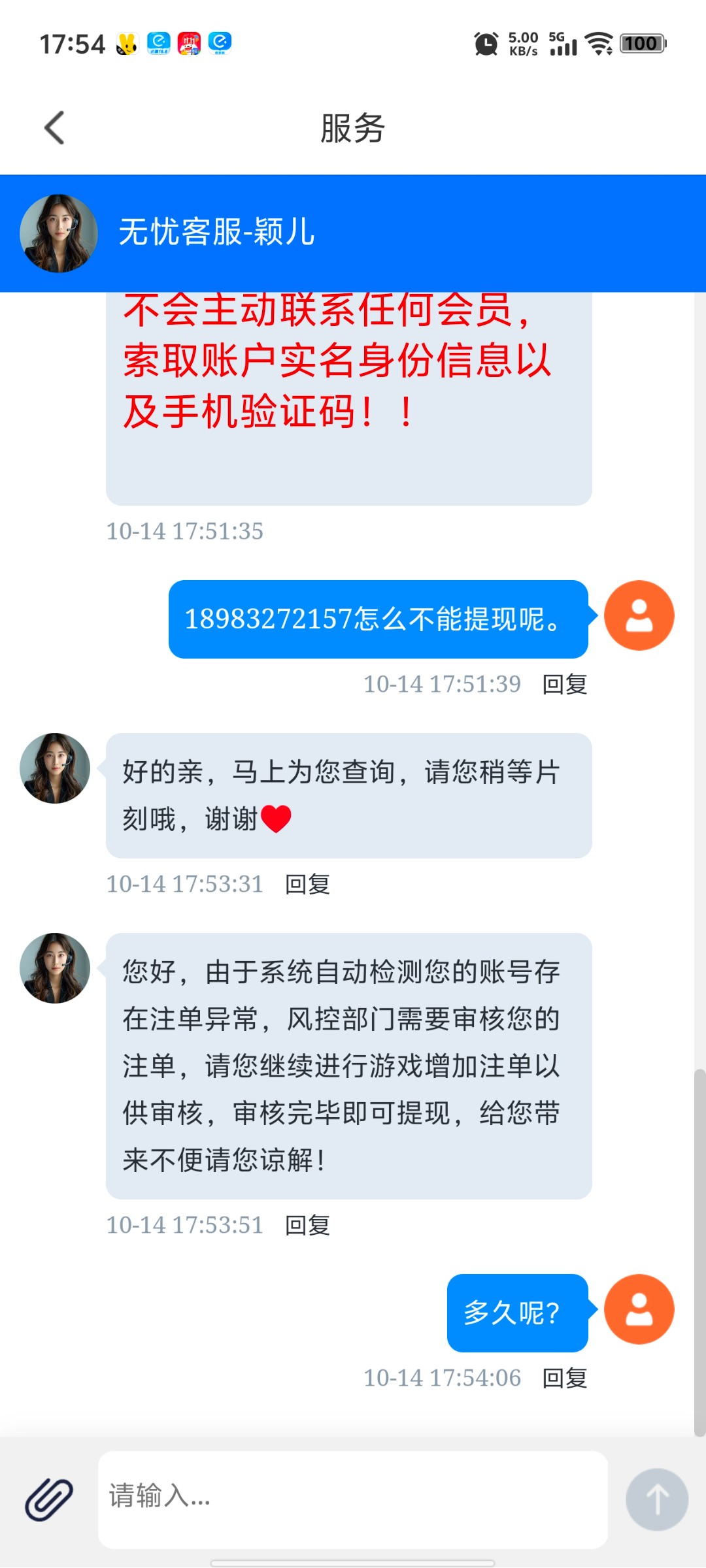Tap the WiFi icon in the status bar
Image resolution: width=706 pixels, height=1568 pixels.
tap(597, 42)
